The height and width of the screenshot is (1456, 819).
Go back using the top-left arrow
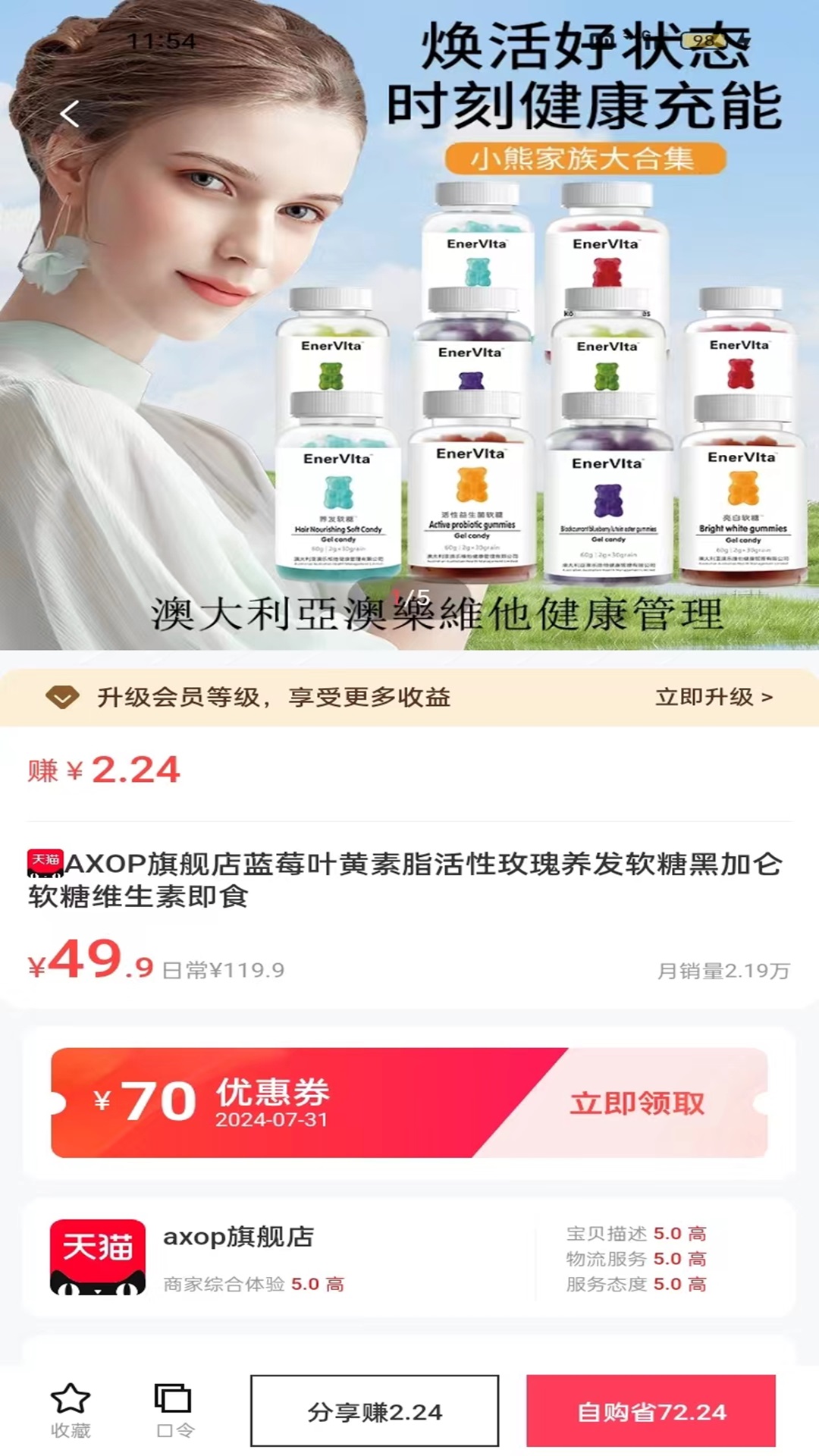[70, 114]
